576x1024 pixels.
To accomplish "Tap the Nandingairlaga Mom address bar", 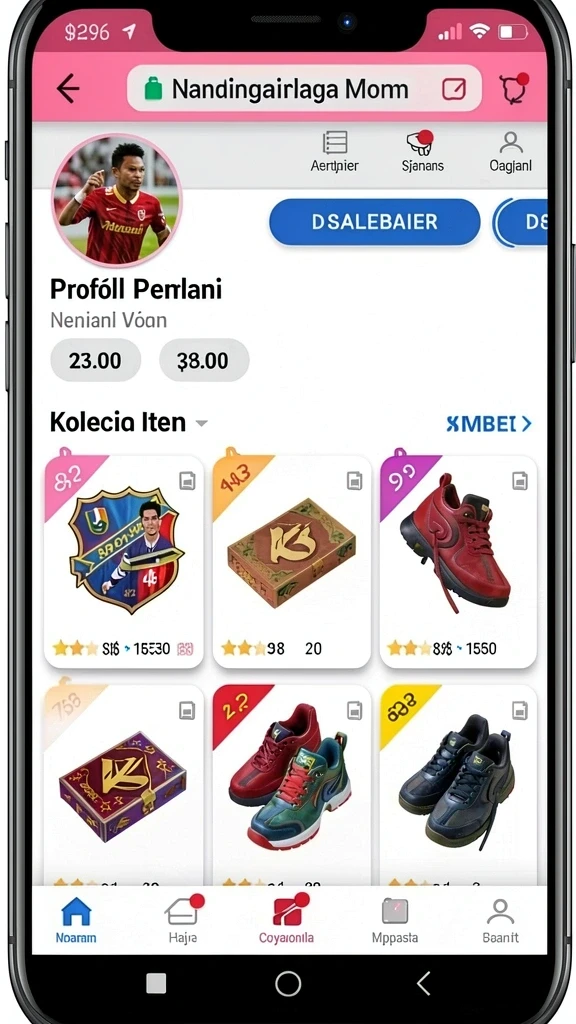I will coord(304,89).
